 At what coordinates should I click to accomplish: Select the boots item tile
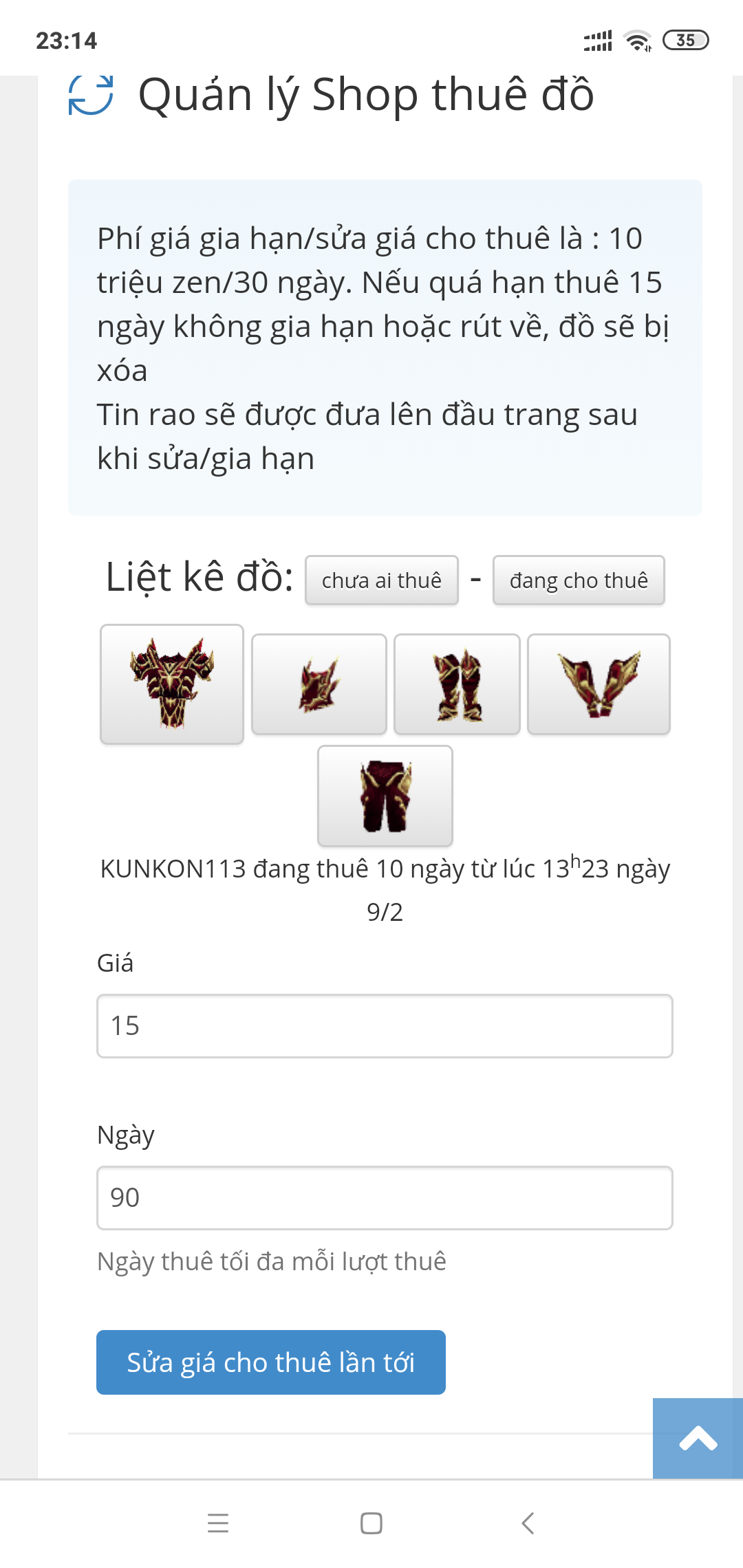tap(457, 684)
